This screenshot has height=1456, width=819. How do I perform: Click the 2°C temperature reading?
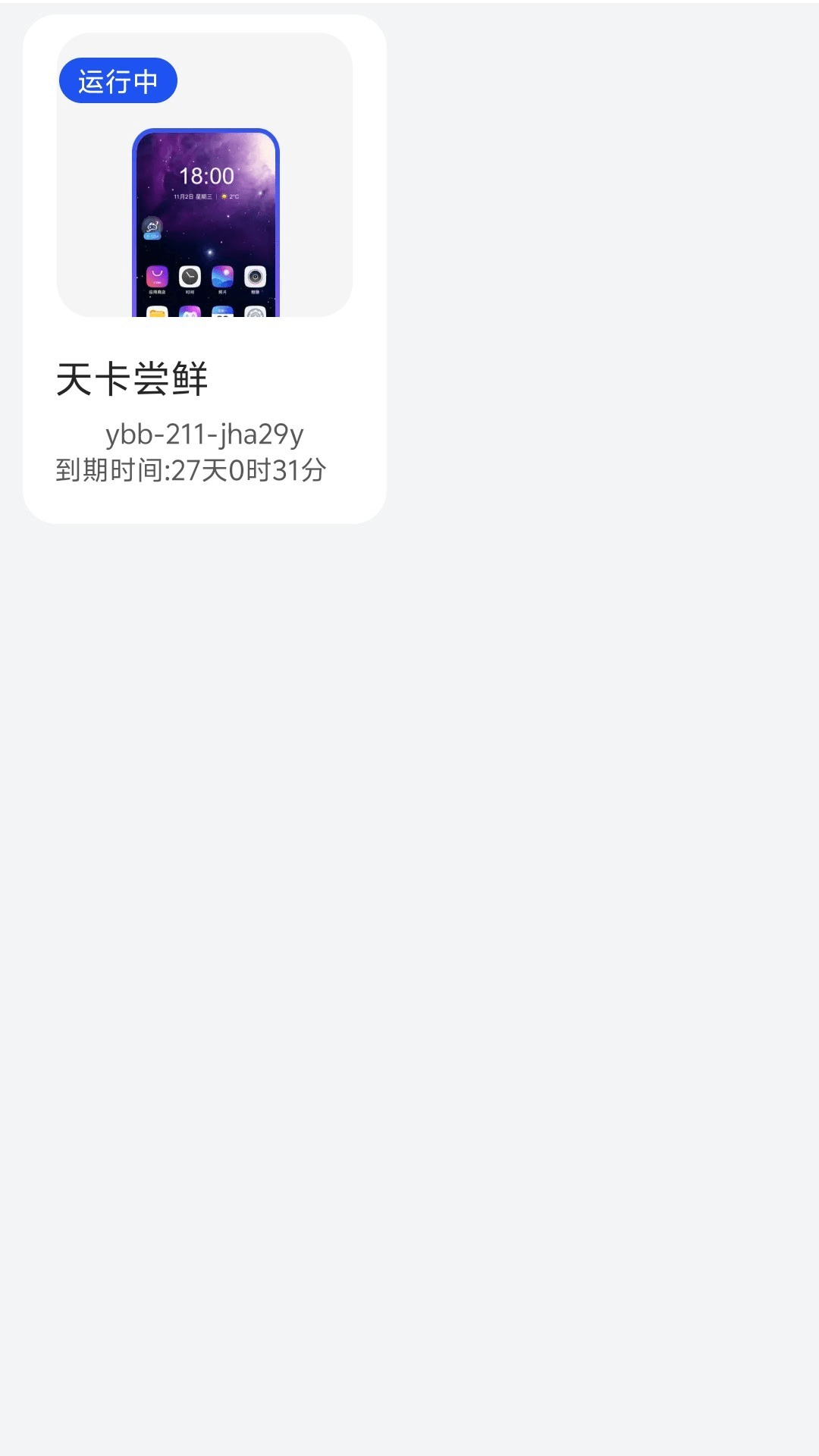(x=234, y=196)
